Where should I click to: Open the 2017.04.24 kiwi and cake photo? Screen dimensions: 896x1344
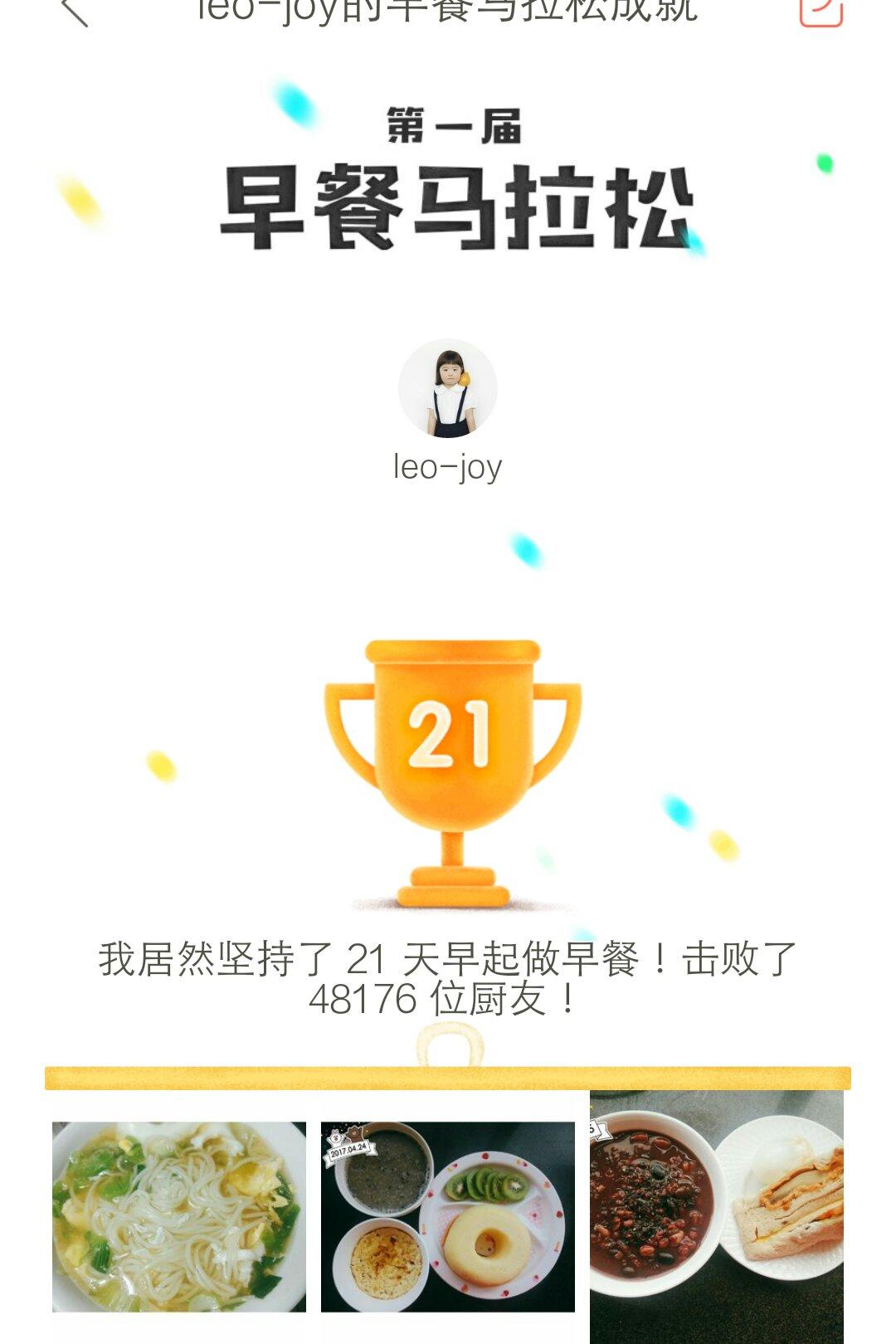pos(448,1216)
